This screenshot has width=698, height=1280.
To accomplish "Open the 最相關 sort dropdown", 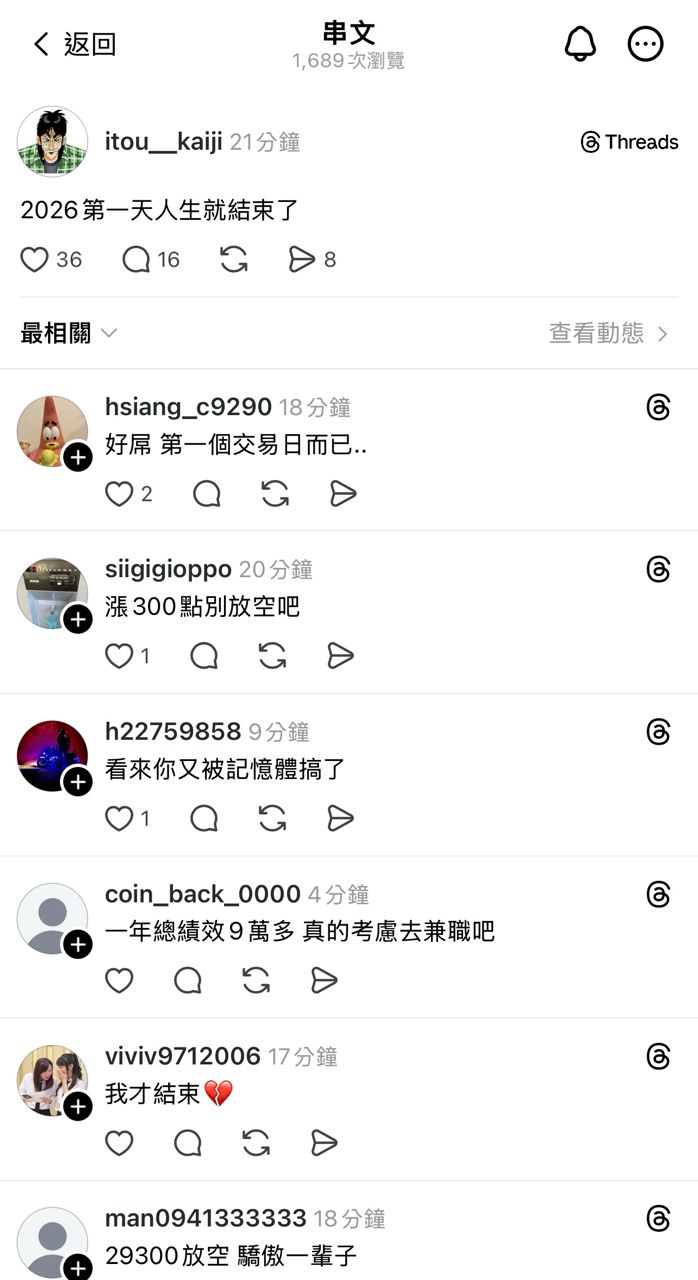I will [x=68, y=333].
